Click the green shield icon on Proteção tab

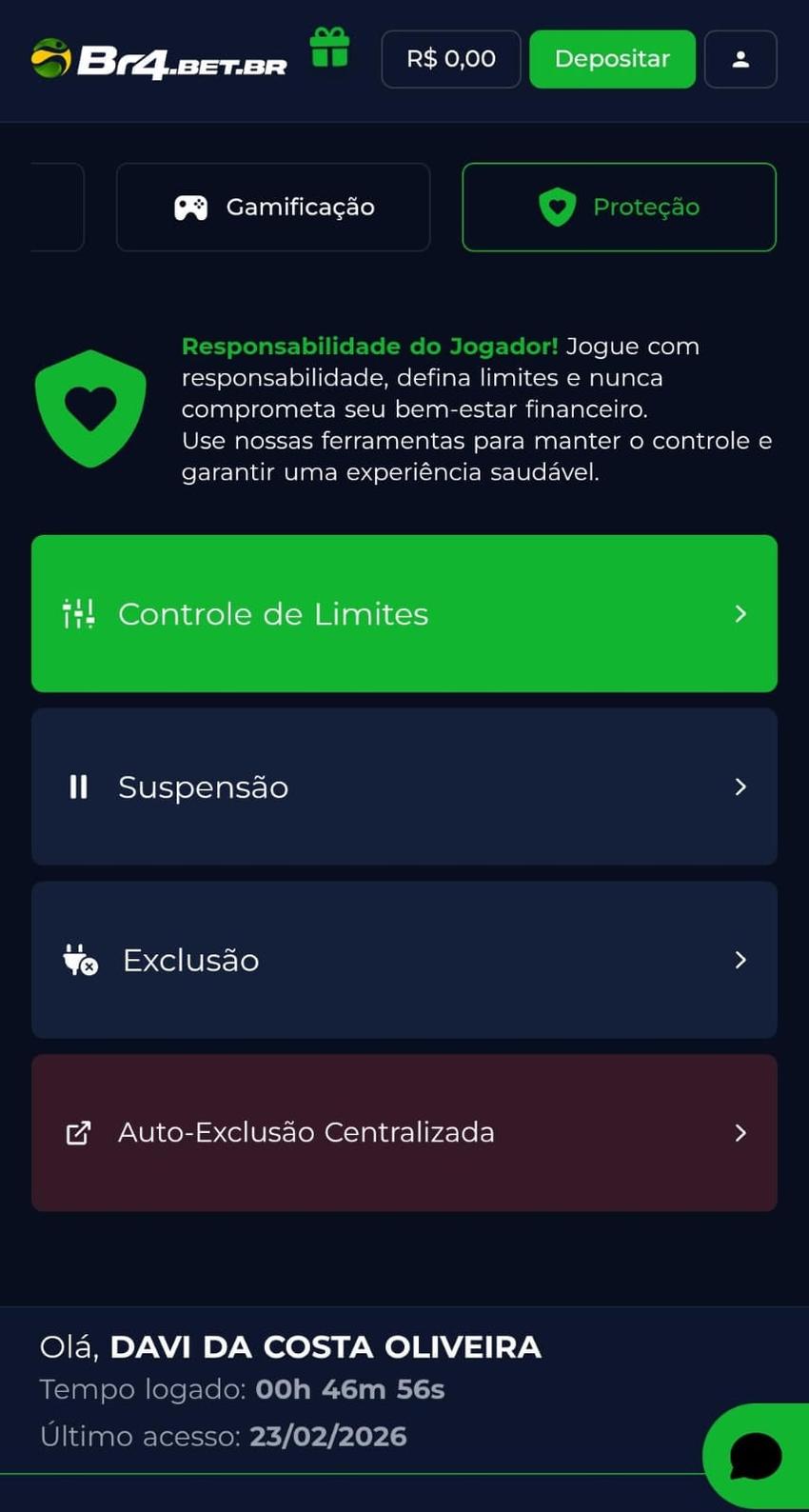click(558, 207)
